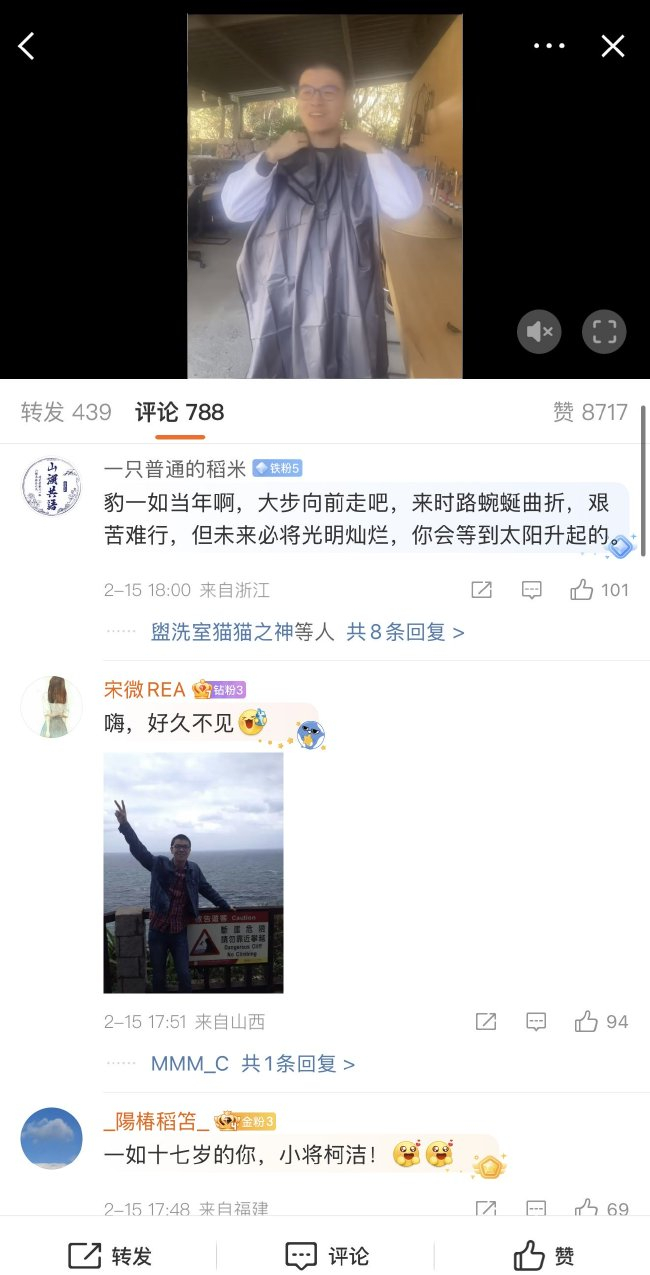Viewport: 650px width, 1275px height.
Task: Switch to the 转发 439 tab
Action: pos(66,412)
